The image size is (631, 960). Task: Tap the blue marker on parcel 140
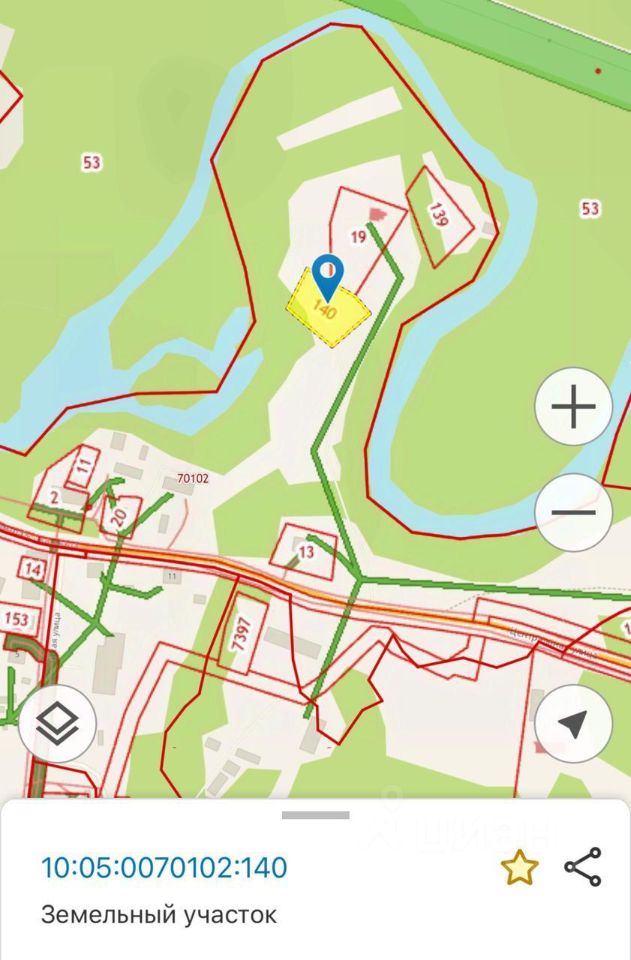(x=328, y=273)
